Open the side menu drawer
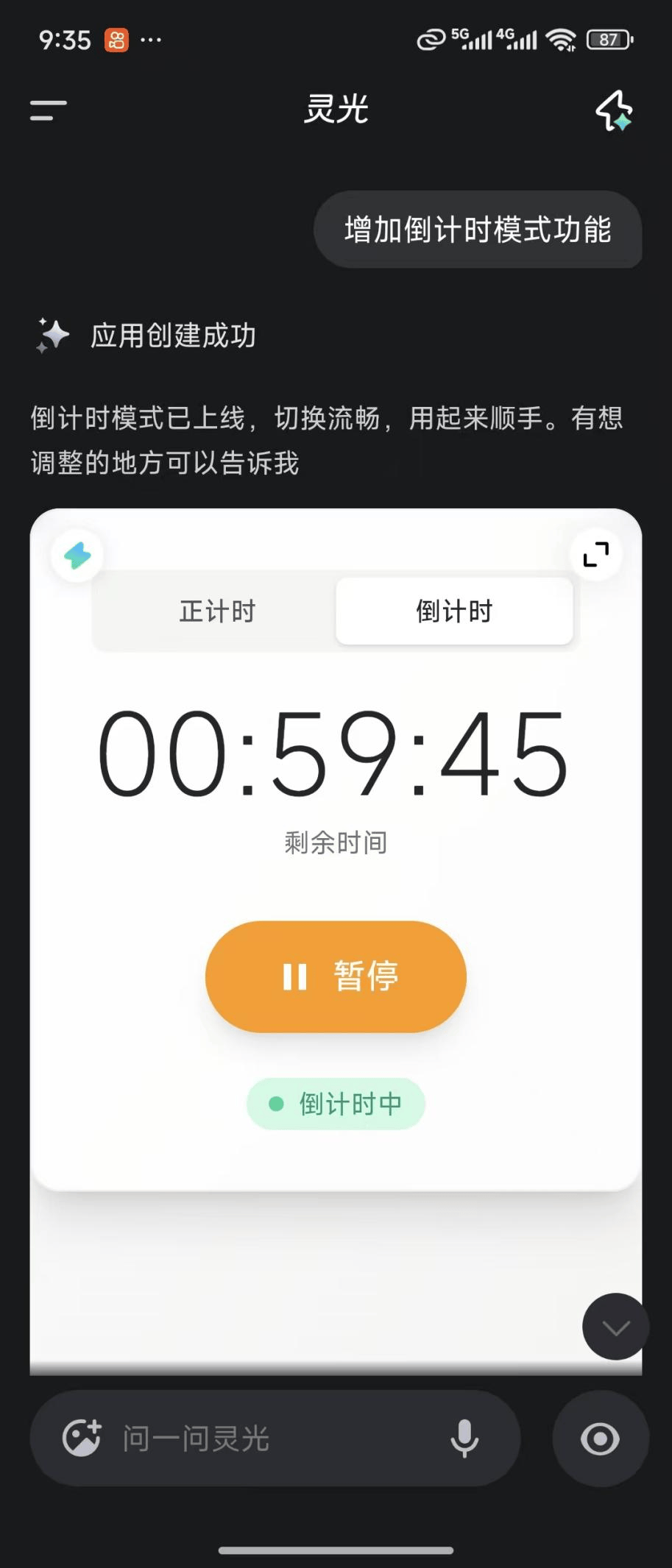The height and width of the screenshot is (1568, 672). pyautogui.click(x=49, y=110)
